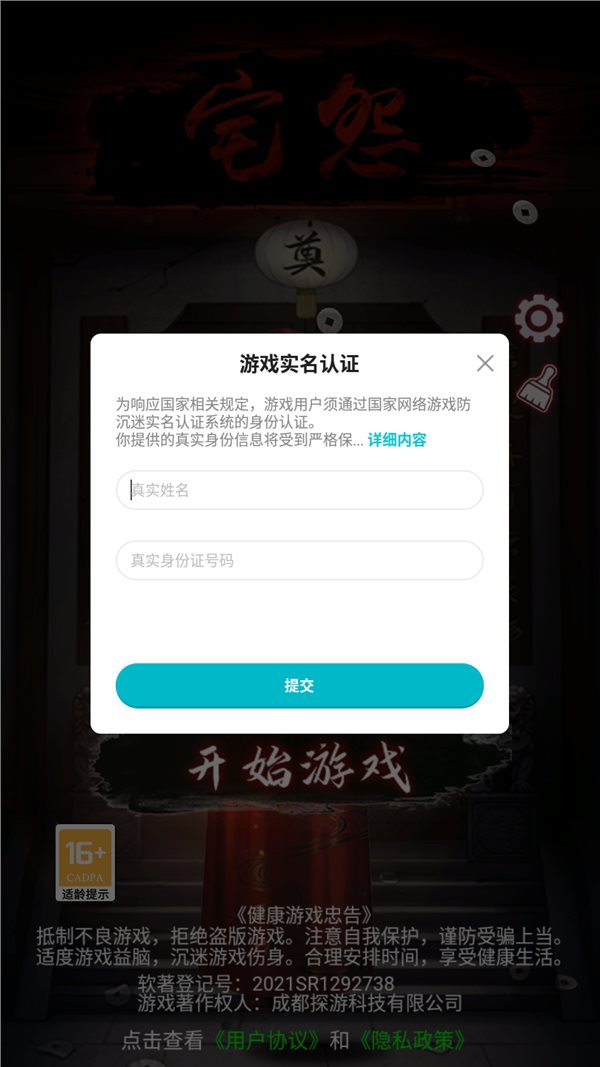
Task: Tap 开始游戏 to start the game
Action: pyautogui.click(x=300, y=770)
